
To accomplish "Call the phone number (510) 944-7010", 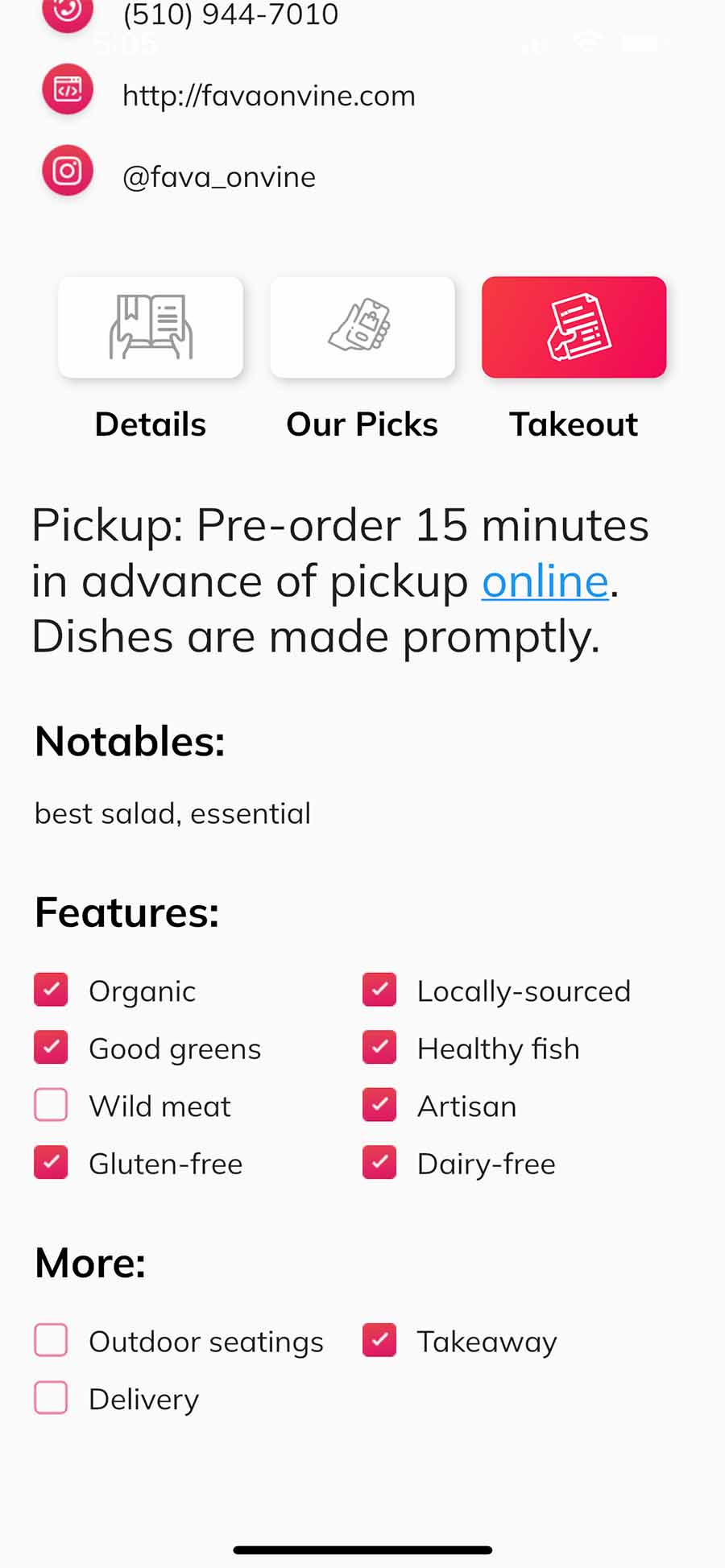I will [230, 14].
